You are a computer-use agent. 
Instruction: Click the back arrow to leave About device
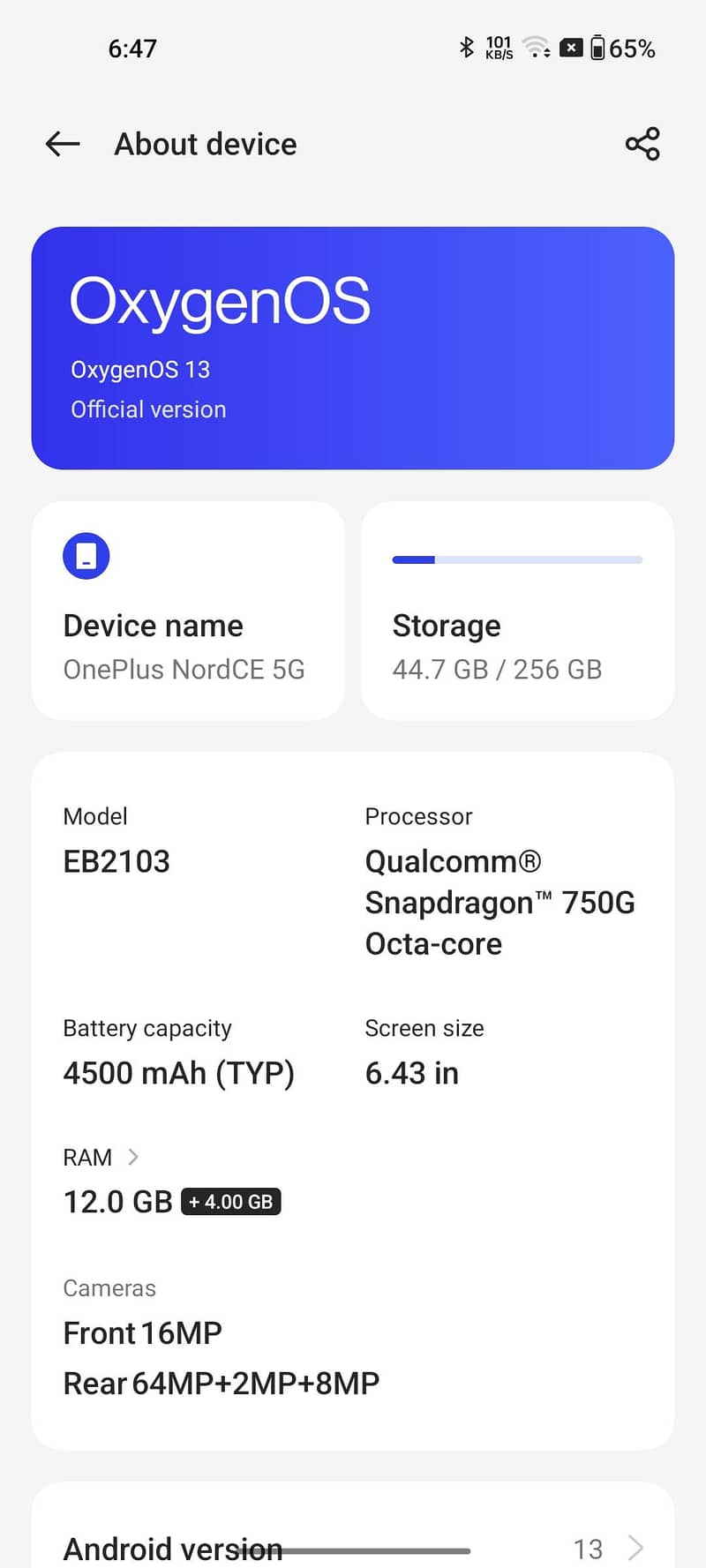pos(61,144)
